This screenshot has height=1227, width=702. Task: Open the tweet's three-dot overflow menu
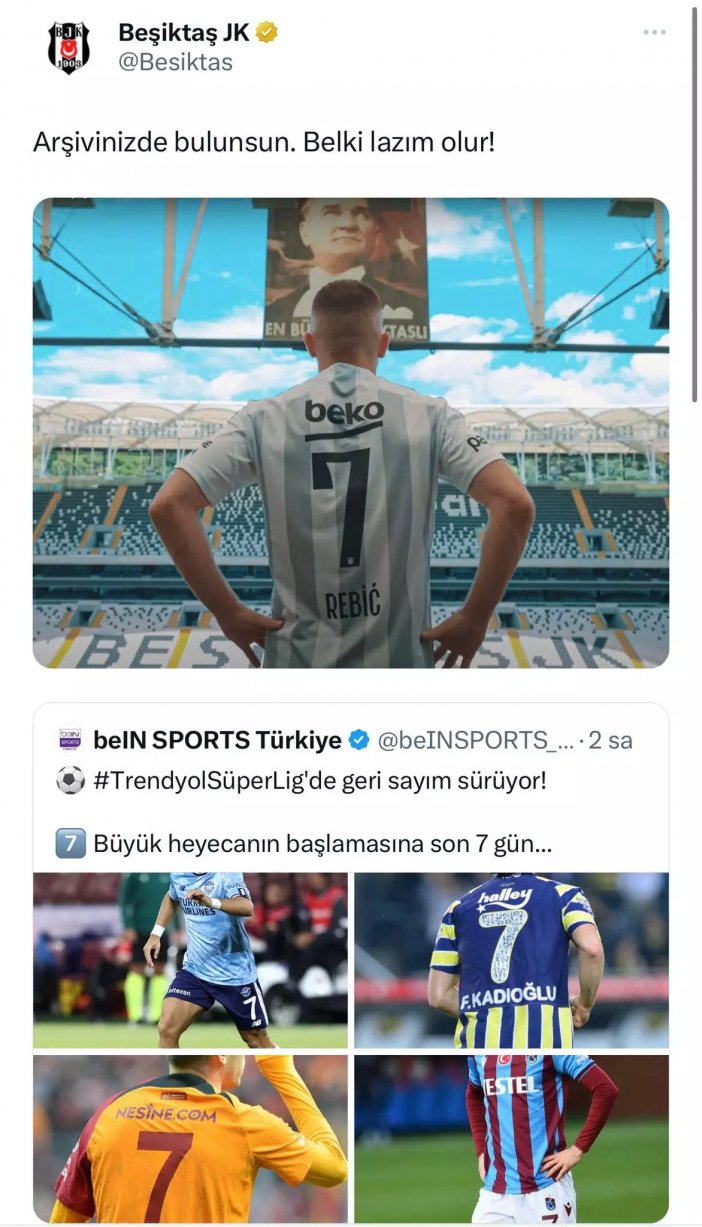coord(654,33)
